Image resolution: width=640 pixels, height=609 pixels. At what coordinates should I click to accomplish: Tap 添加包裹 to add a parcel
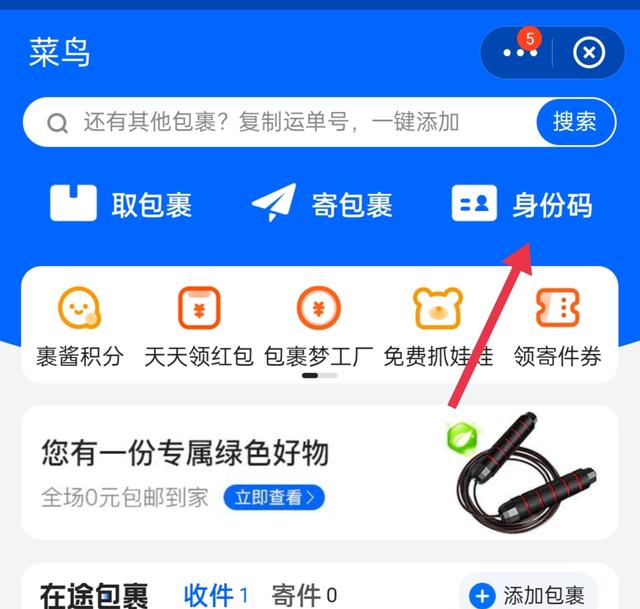tap(528, 595)
